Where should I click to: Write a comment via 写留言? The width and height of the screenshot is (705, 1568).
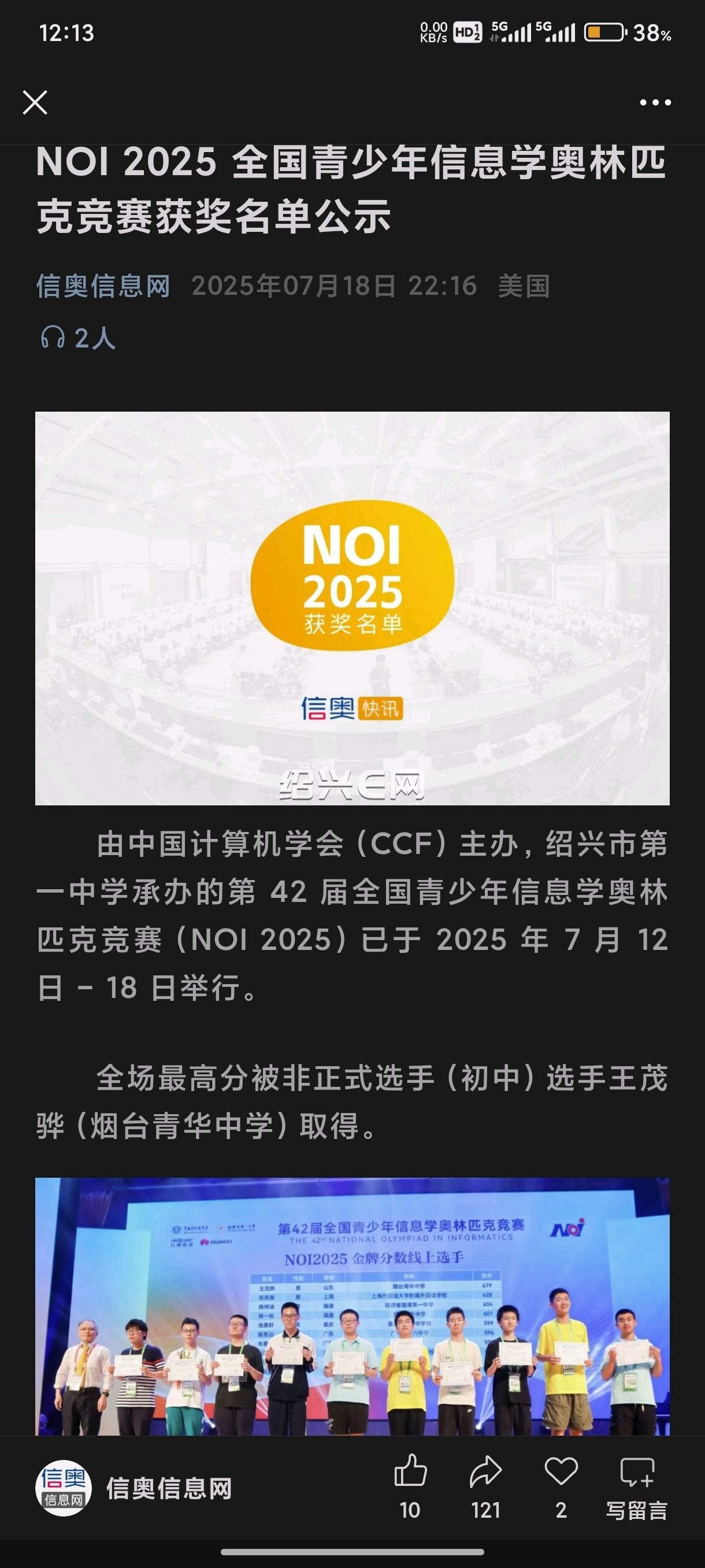637,1486
